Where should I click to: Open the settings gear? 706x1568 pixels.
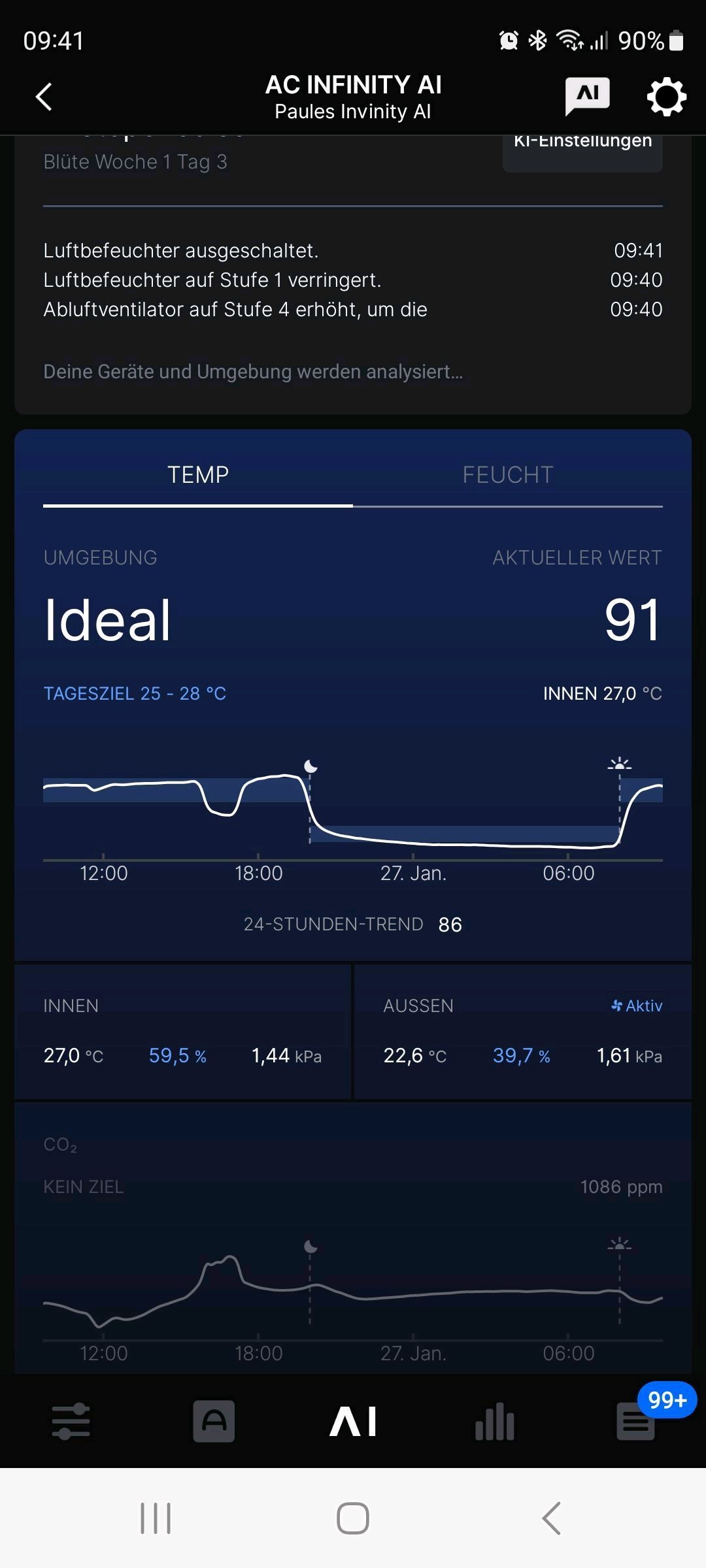[666, 97]
